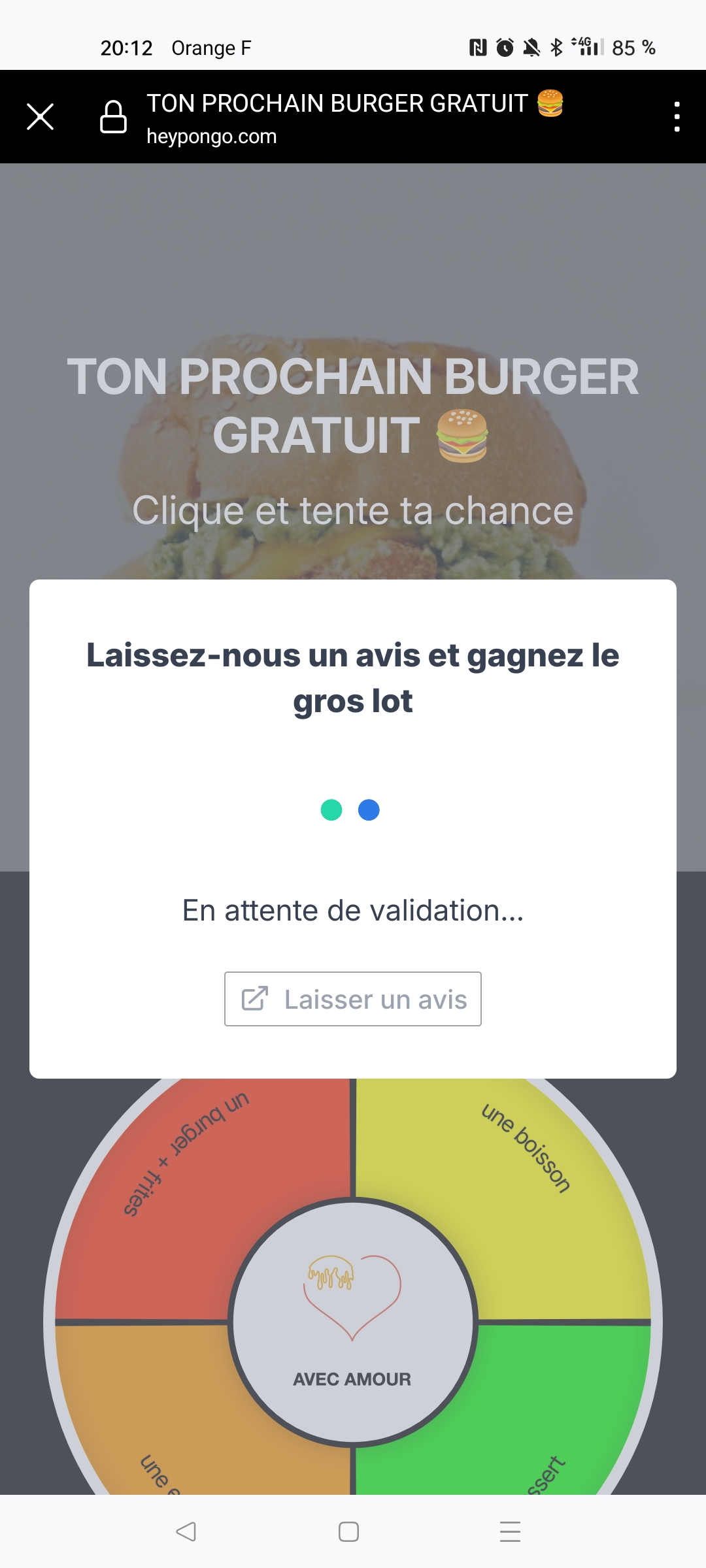The image size is (706, 1568).
Task: Go back using system navigation
Action: (186, 1531)
